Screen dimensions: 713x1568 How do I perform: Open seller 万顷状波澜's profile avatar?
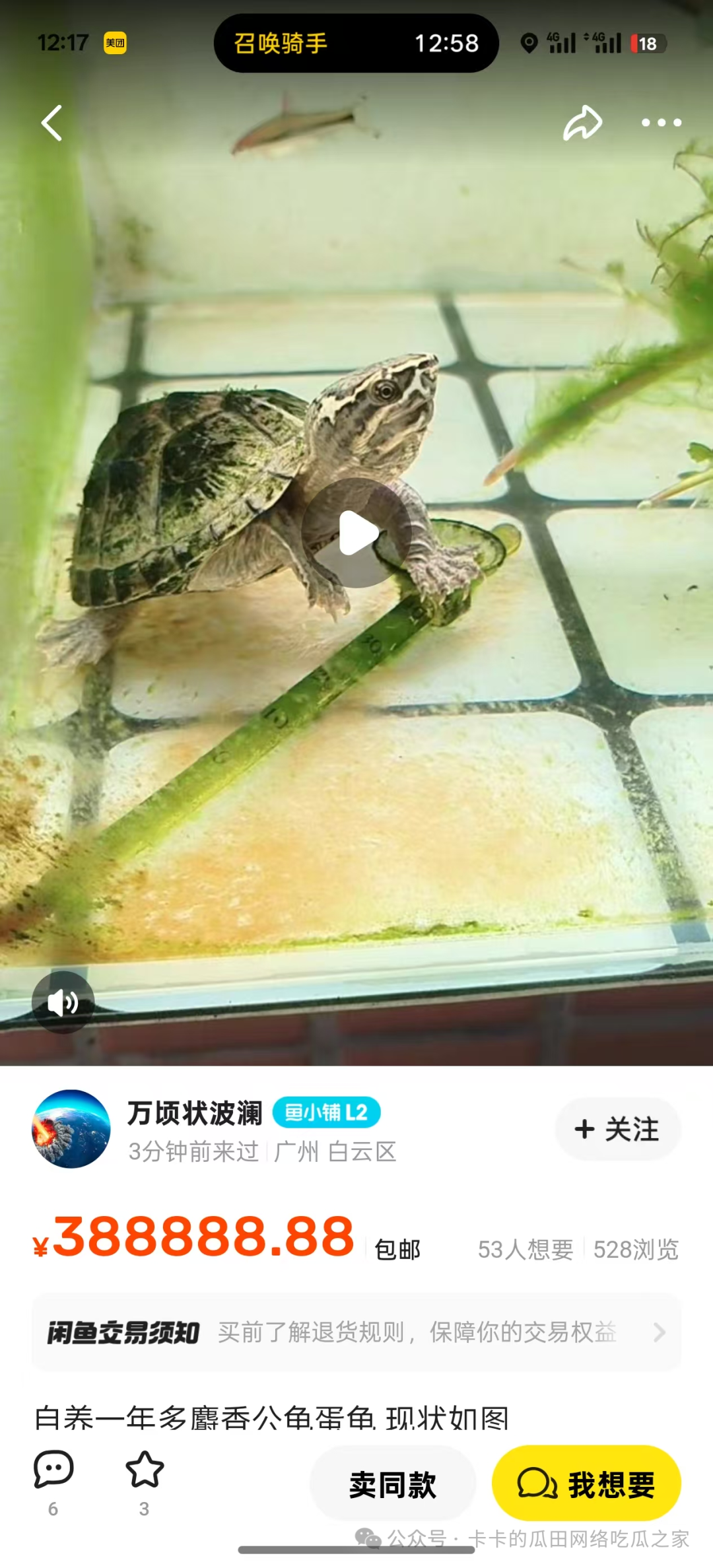point(71,1129)
